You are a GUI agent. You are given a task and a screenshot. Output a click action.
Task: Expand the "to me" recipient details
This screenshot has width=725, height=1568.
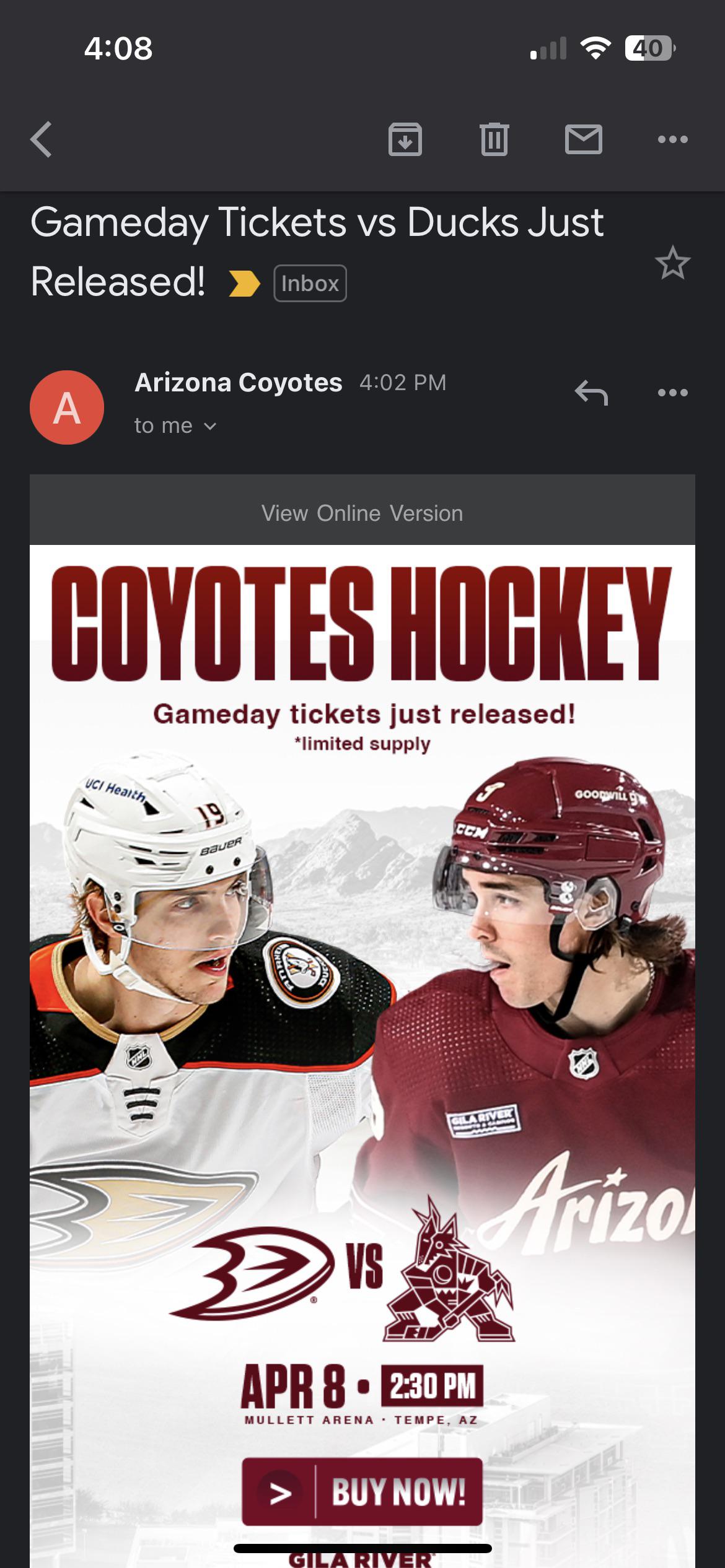point(175,426)
